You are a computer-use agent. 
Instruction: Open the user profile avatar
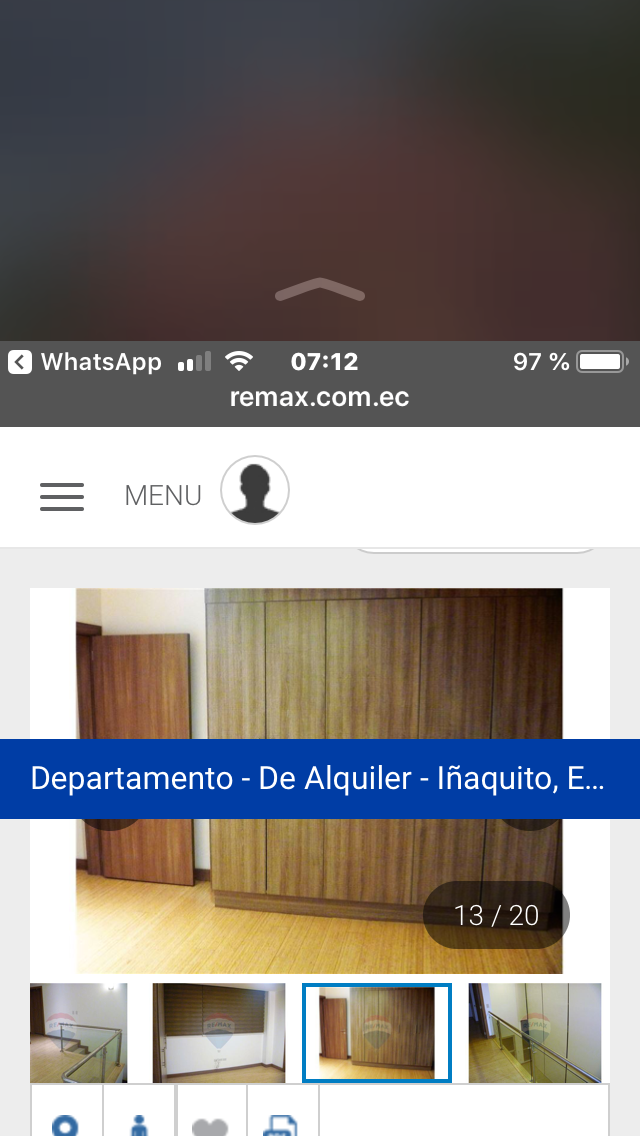pyautogui.click(x=255, y=491)
